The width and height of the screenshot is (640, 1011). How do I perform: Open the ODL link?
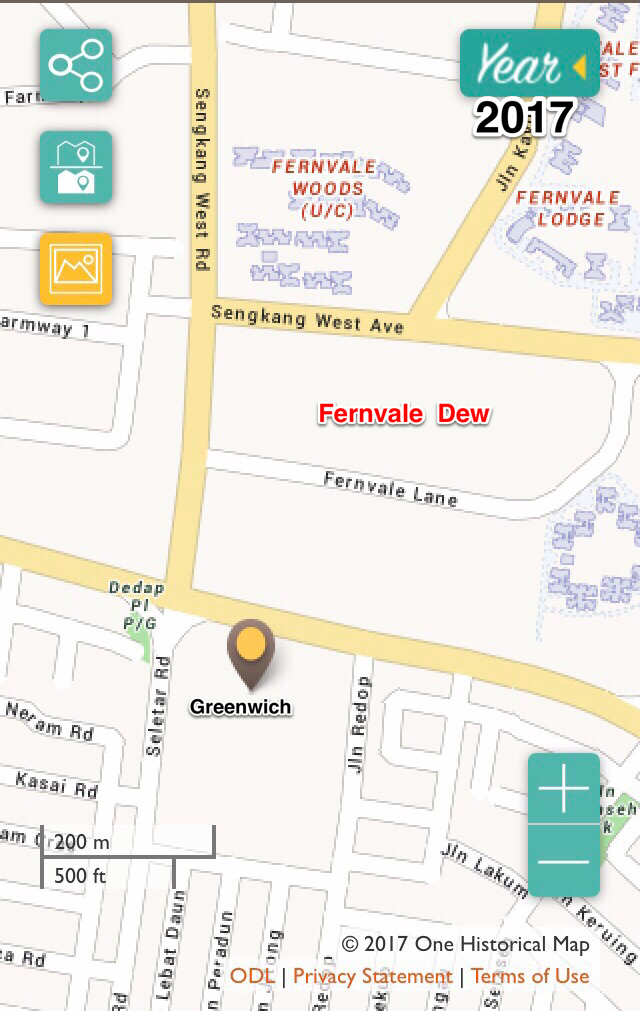(252, 976)
